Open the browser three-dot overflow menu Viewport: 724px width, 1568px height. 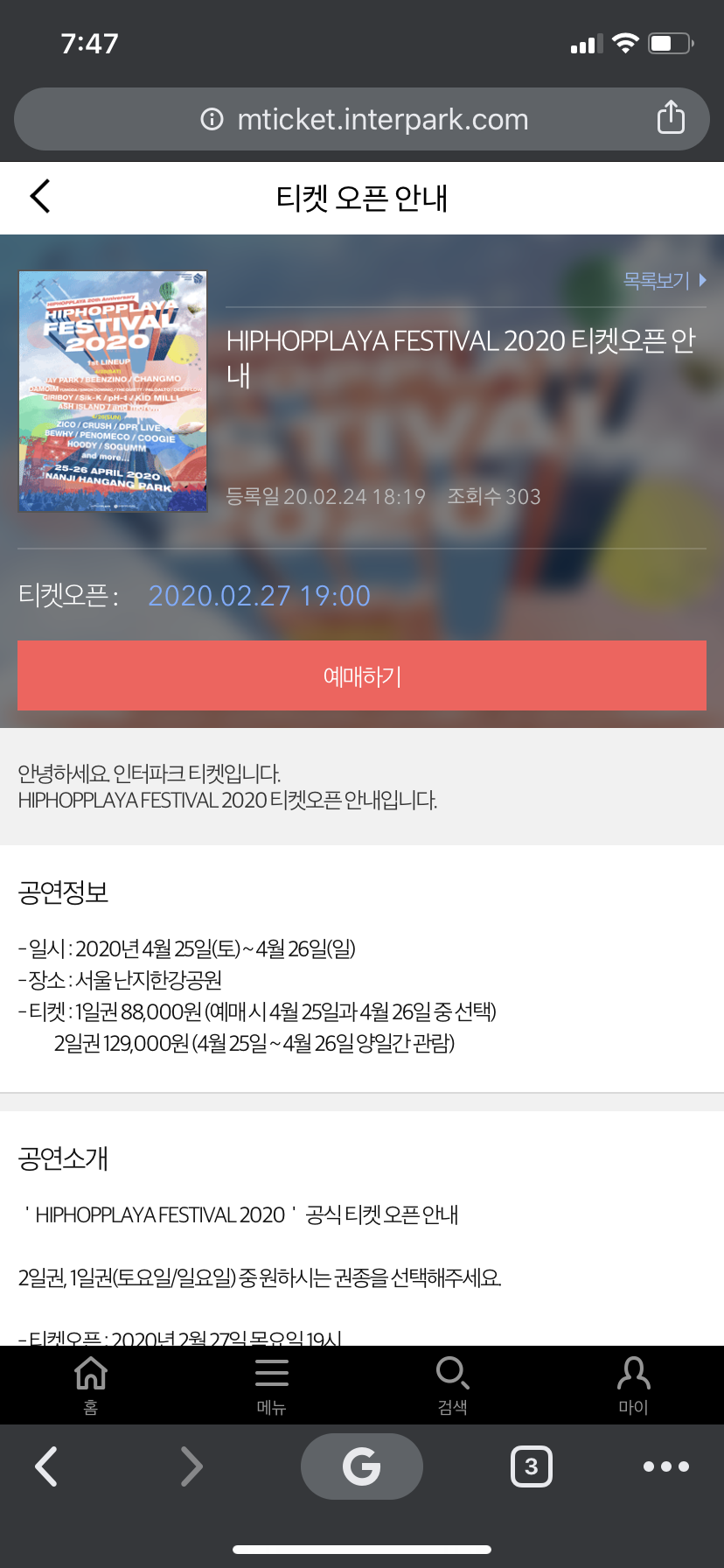666,1466
